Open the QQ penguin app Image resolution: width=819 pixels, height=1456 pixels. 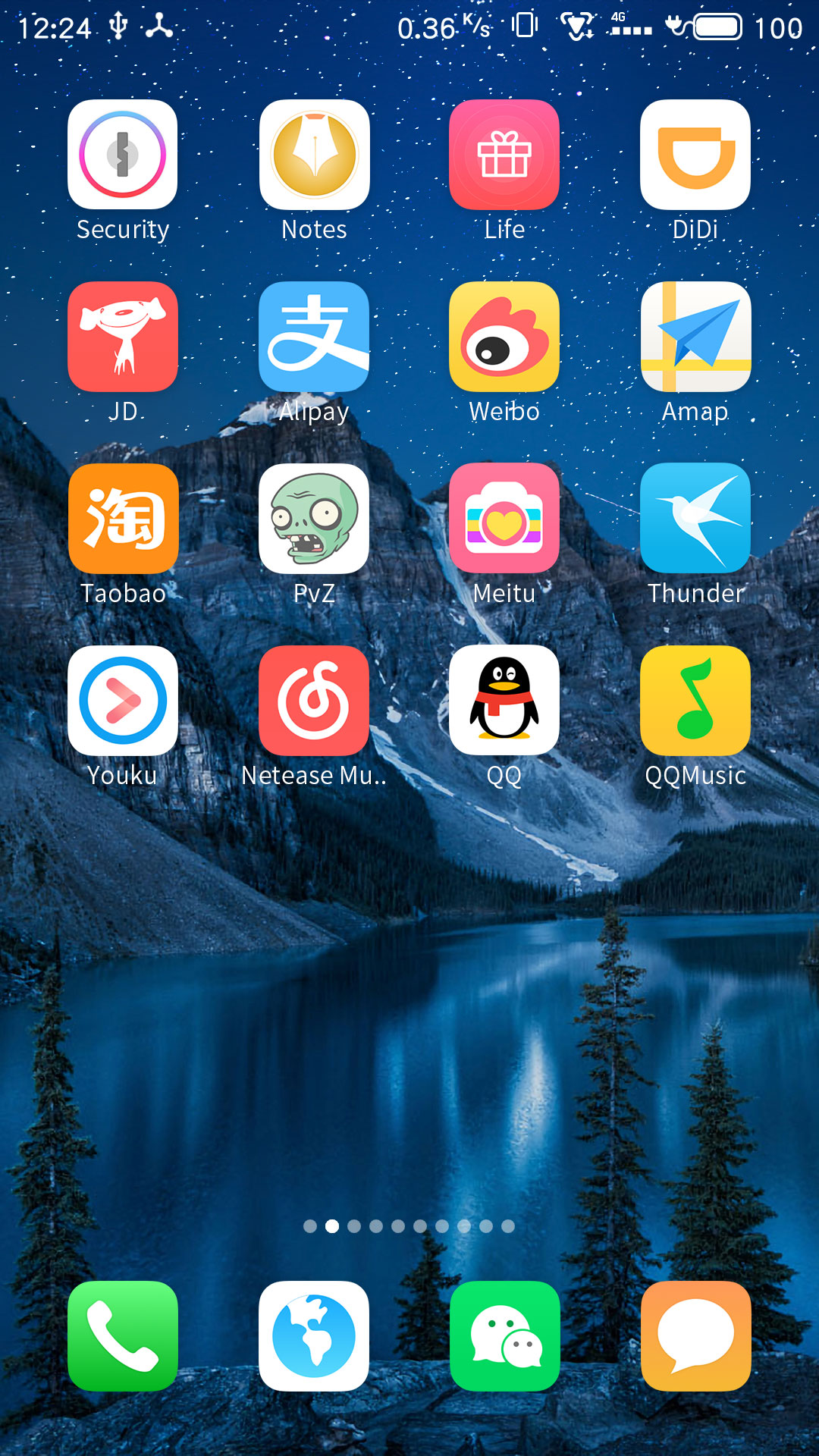[x=504, y=701]
